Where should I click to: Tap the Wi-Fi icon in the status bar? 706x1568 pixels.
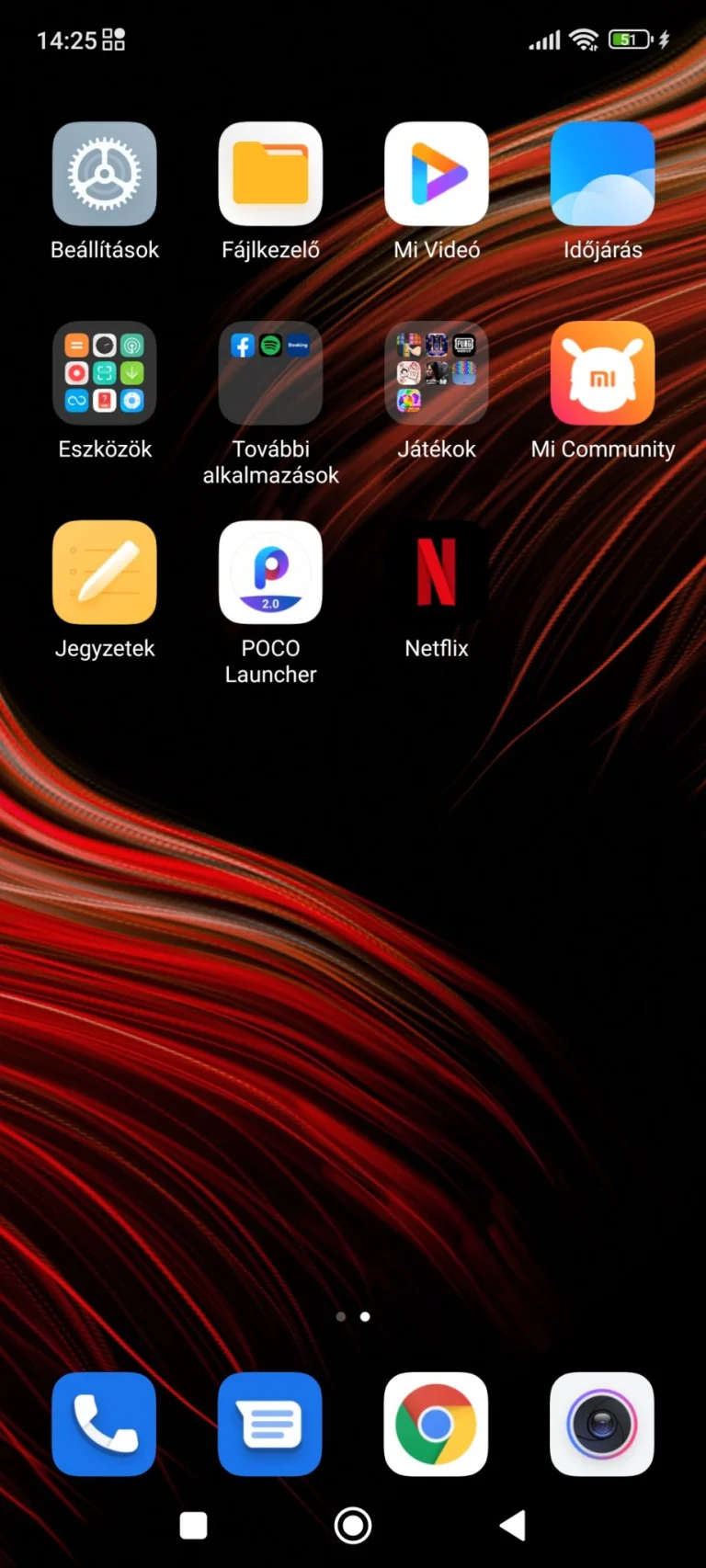(584, 40)
